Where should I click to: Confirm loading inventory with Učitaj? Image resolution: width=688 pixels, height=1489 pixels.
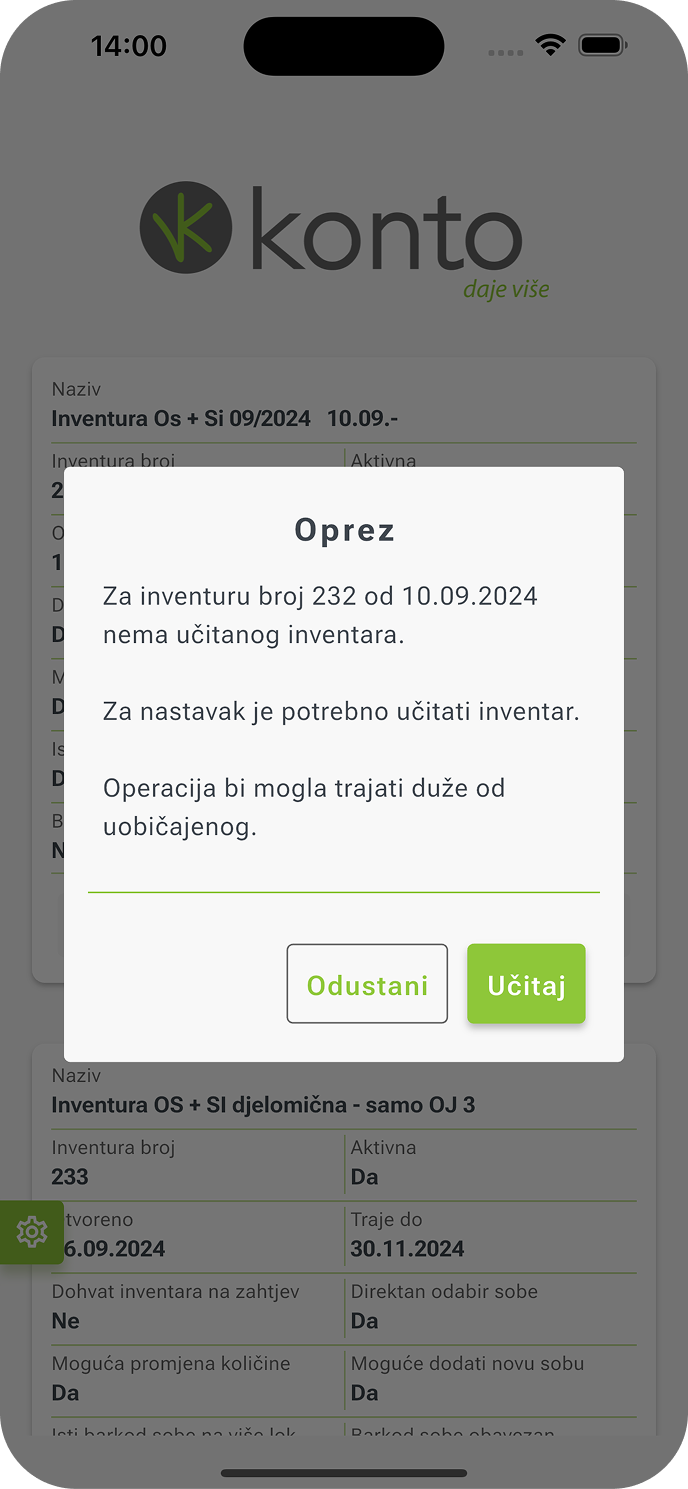coord(526,984)
